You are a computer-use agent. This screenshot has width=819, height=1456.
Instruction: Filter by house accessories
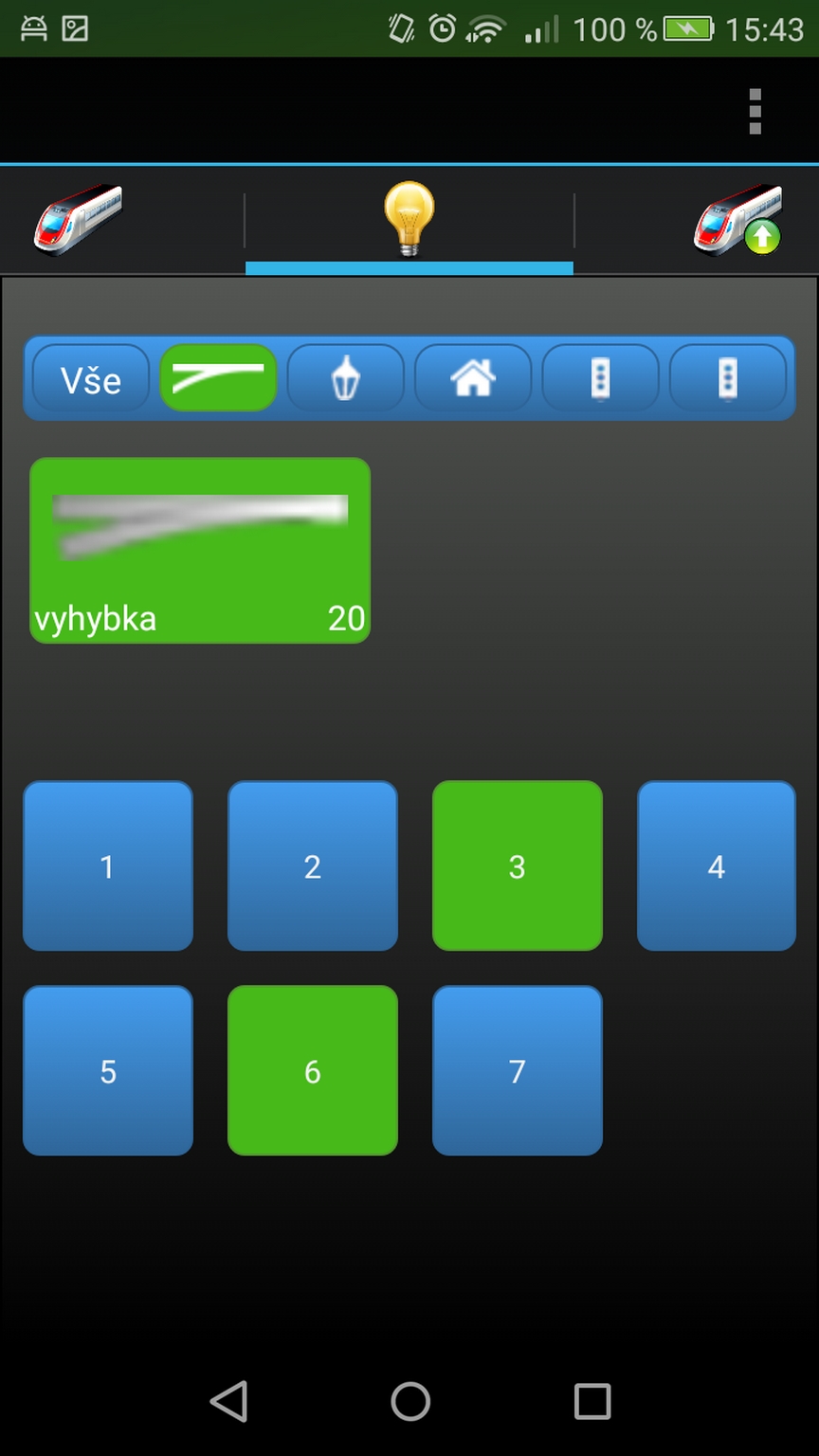tap(473, 378)
